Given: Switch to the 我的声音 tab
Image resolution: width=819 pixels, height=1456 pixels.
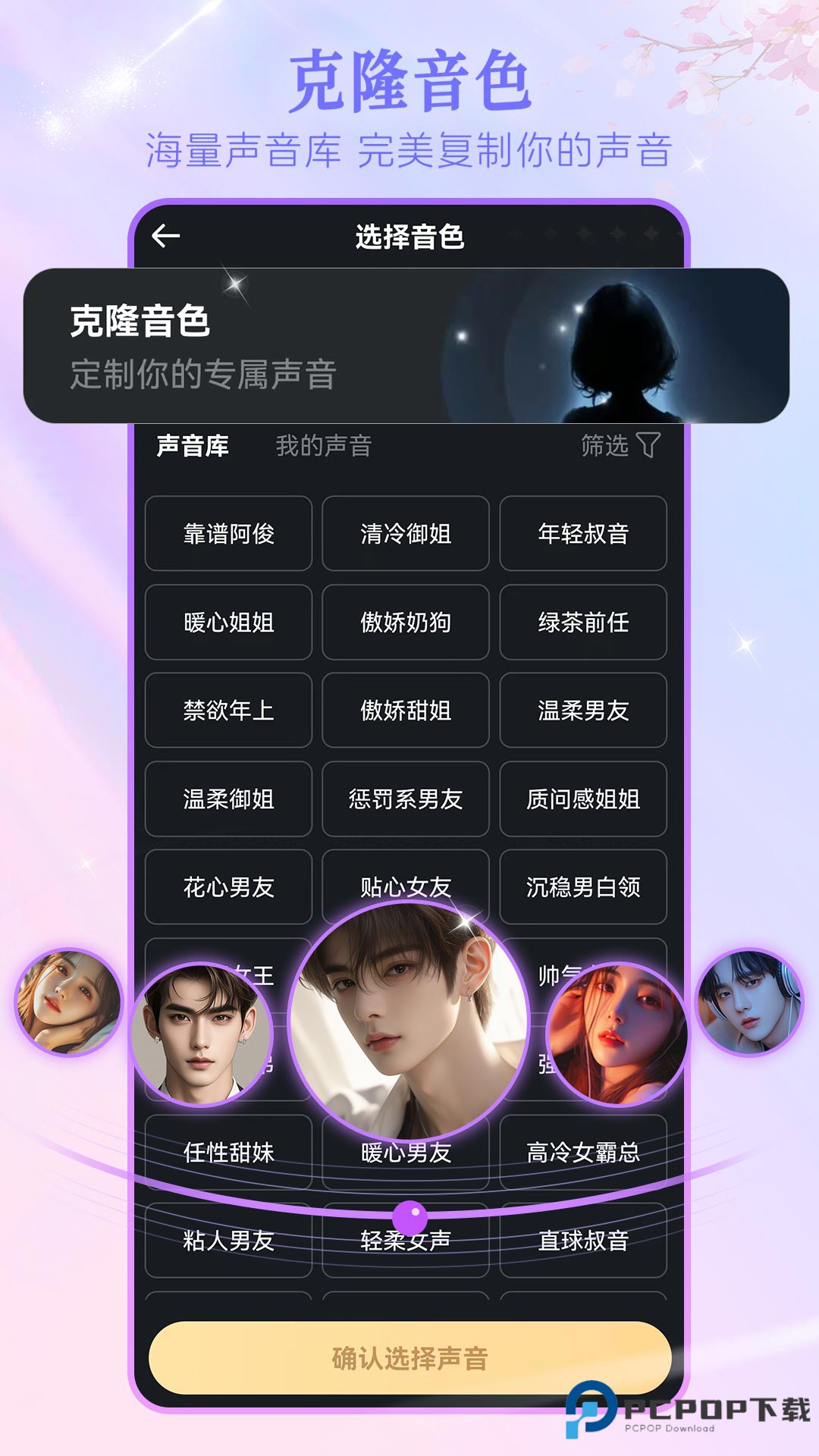Looking at the screenshot, I should pos(325,446).
